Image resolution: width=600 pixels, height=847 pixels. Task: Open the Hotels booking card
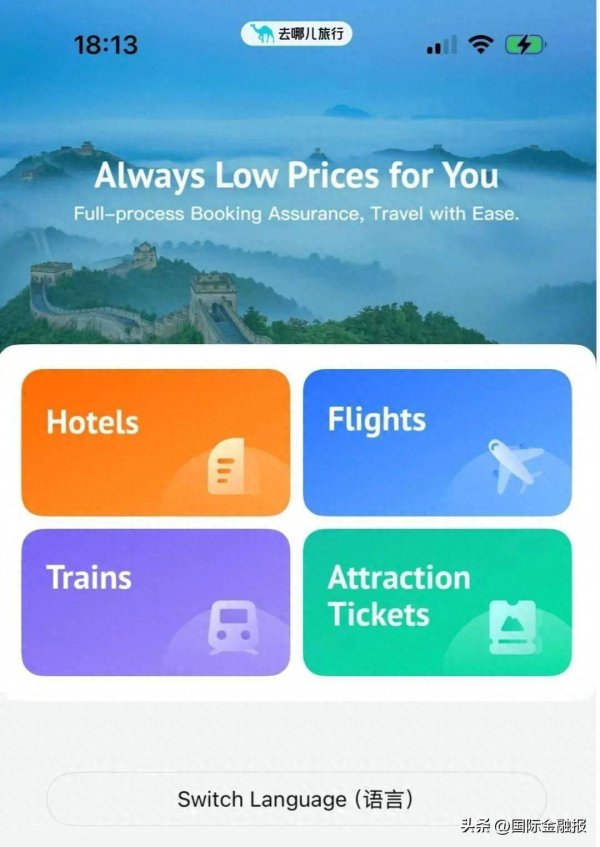tap(155, 442)
